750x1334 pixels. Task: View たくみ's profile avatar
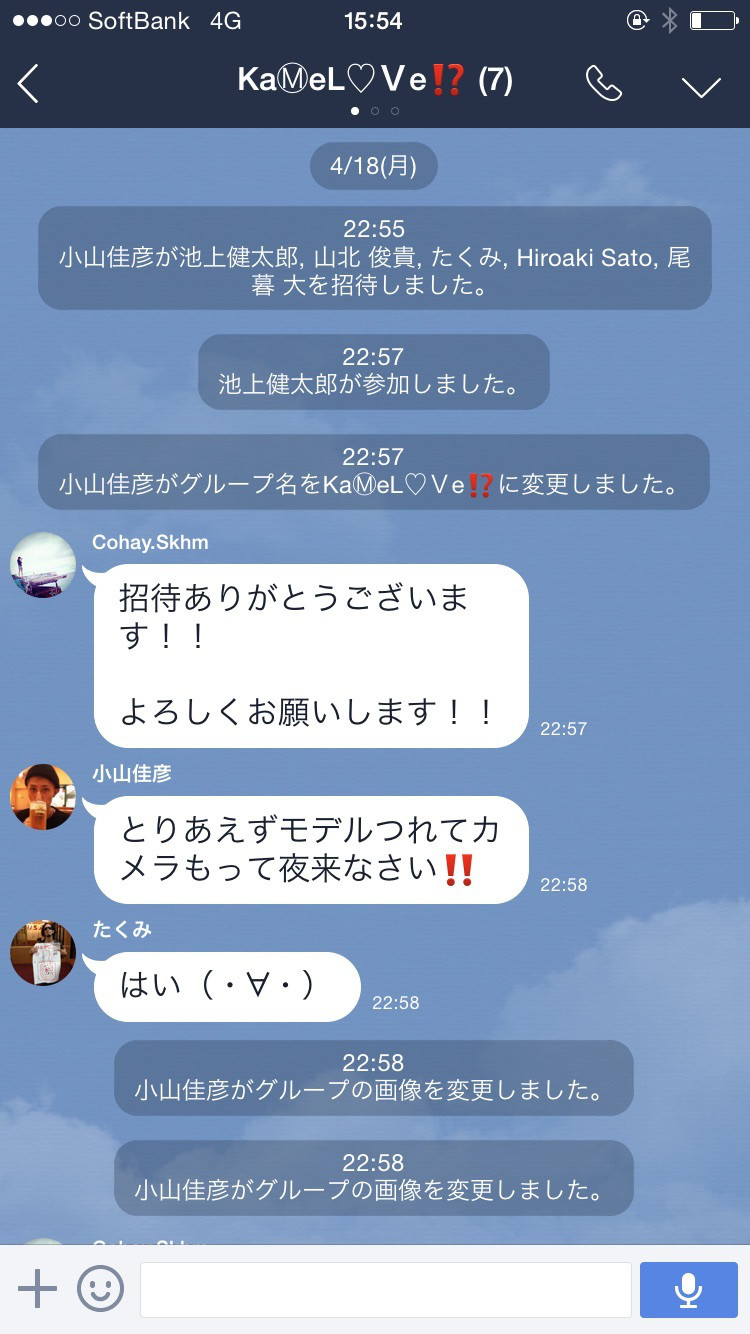coord(43,953)
